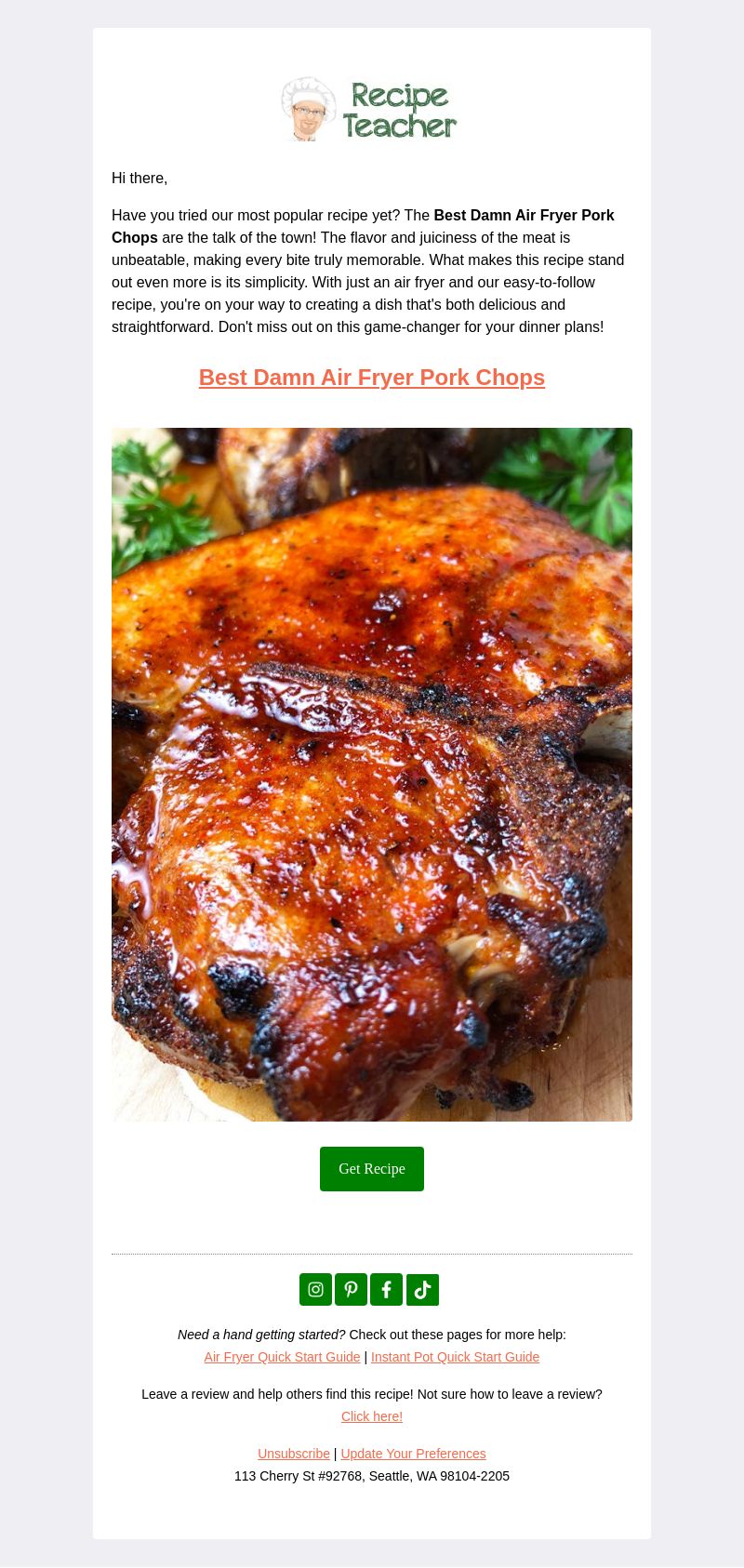
Task: Tap the Get Recipe button
Action: (x=372, y=1169)
